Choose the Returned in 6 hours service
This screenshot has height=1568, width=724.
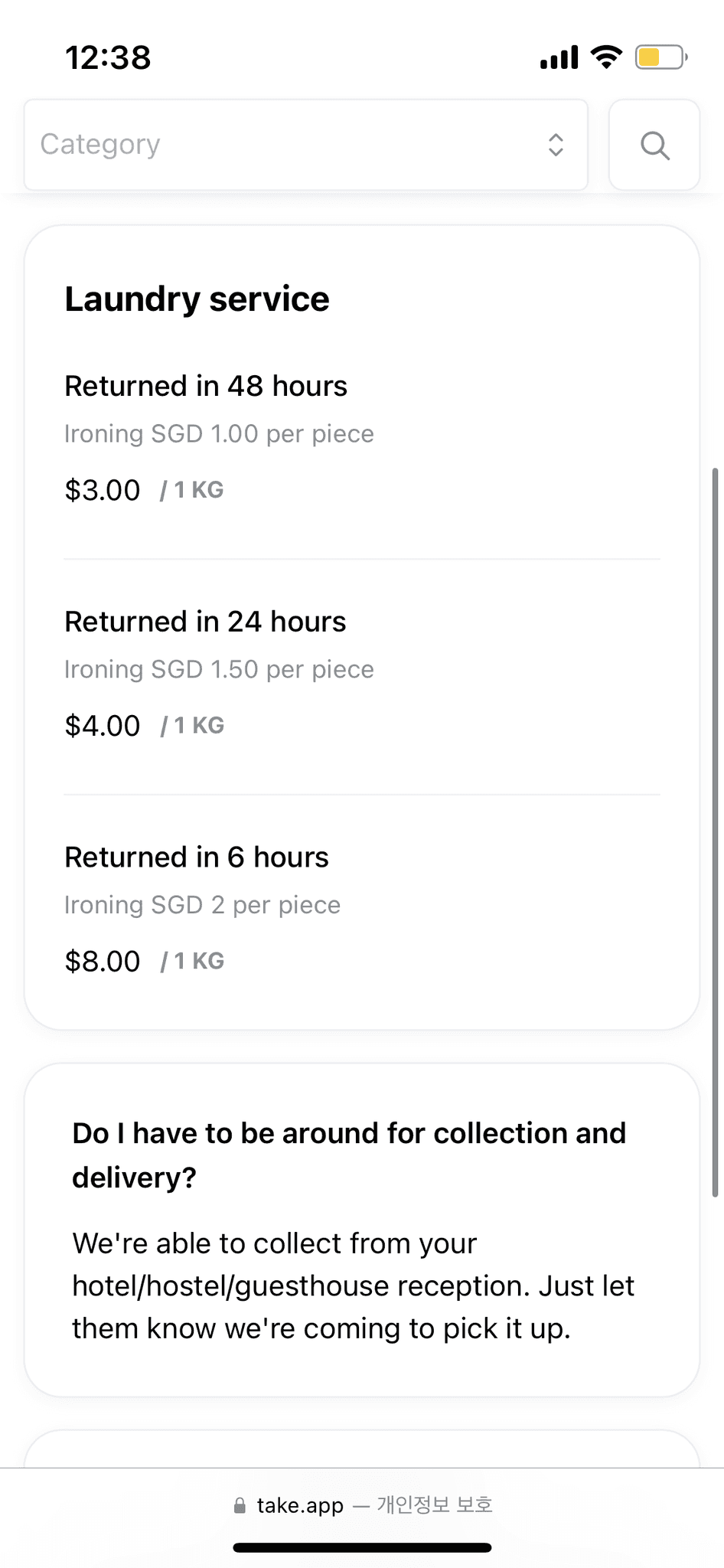196,857
